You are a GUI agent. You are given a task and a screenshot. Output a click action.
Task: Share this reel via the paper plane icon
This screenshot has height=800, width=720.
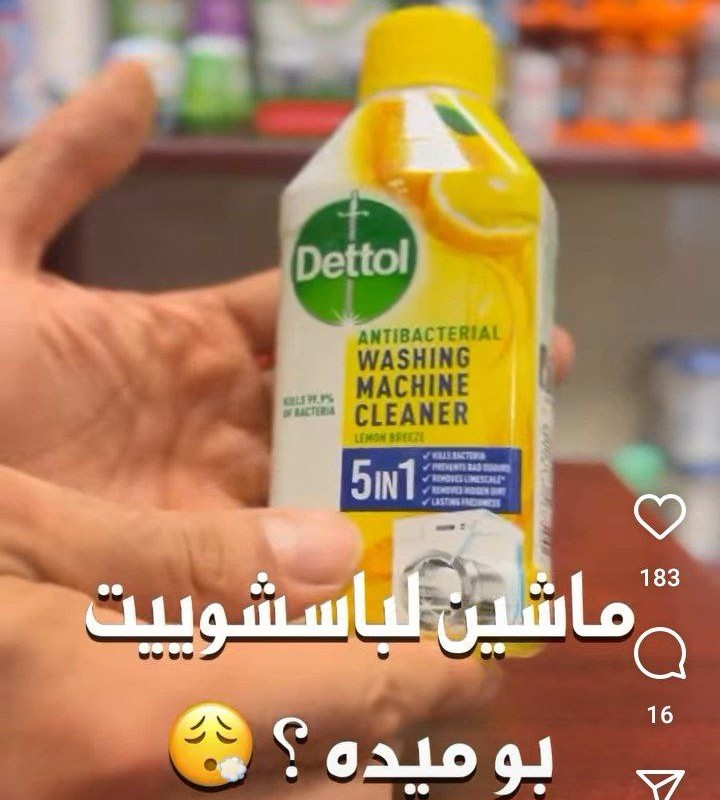(x=662, y=785)
